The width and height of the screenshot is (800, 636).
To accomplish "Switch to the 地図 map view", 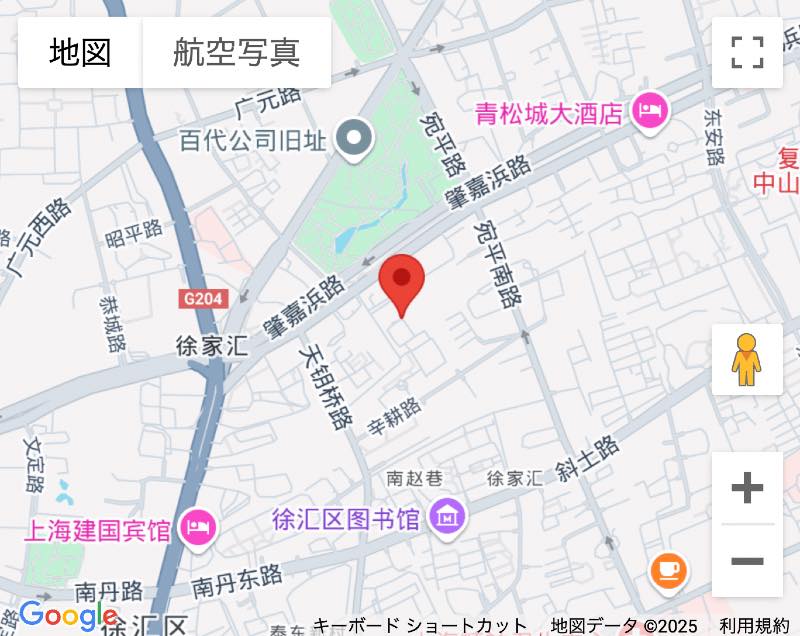I will (x=80, y=52).
